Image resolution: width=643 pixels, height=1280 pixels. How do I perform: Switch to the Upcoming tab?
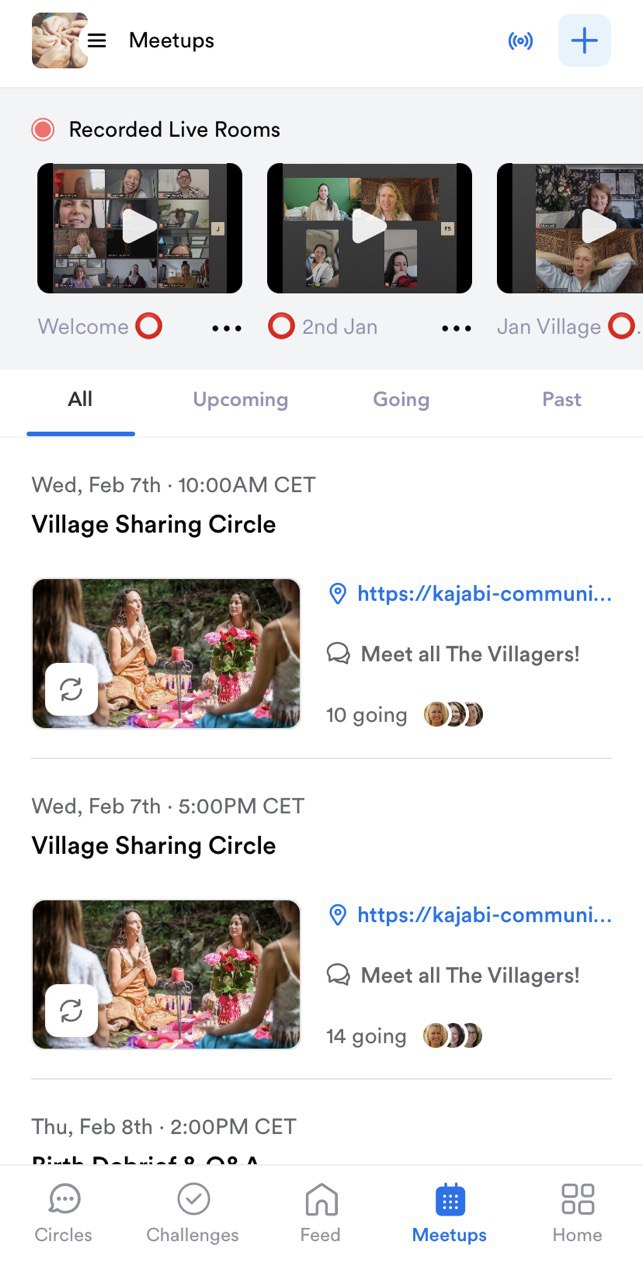click(x=240, y=400)
